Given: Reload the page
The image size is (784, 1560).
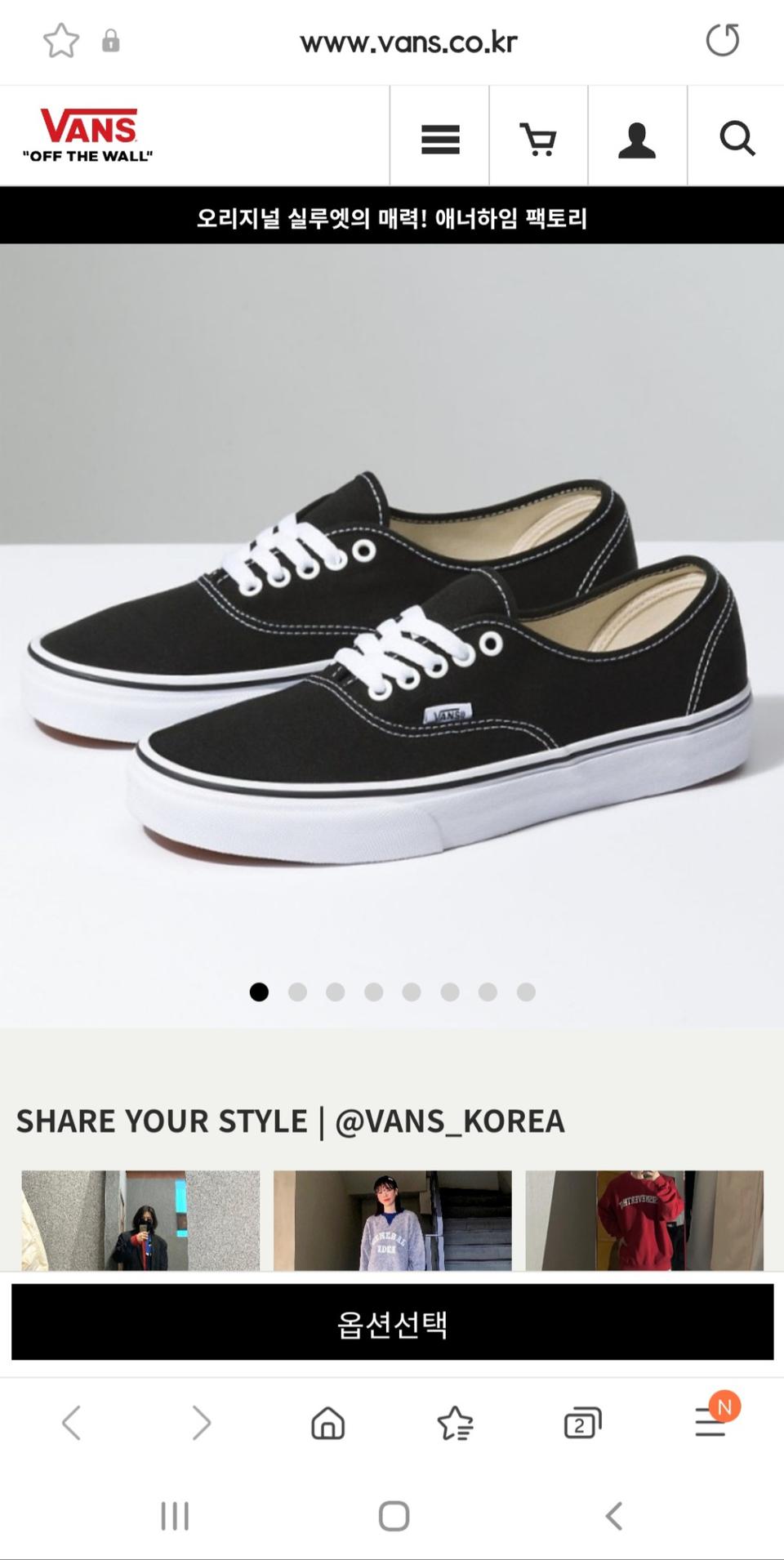Looking at the screenshot, I should [x=722, y=40].
